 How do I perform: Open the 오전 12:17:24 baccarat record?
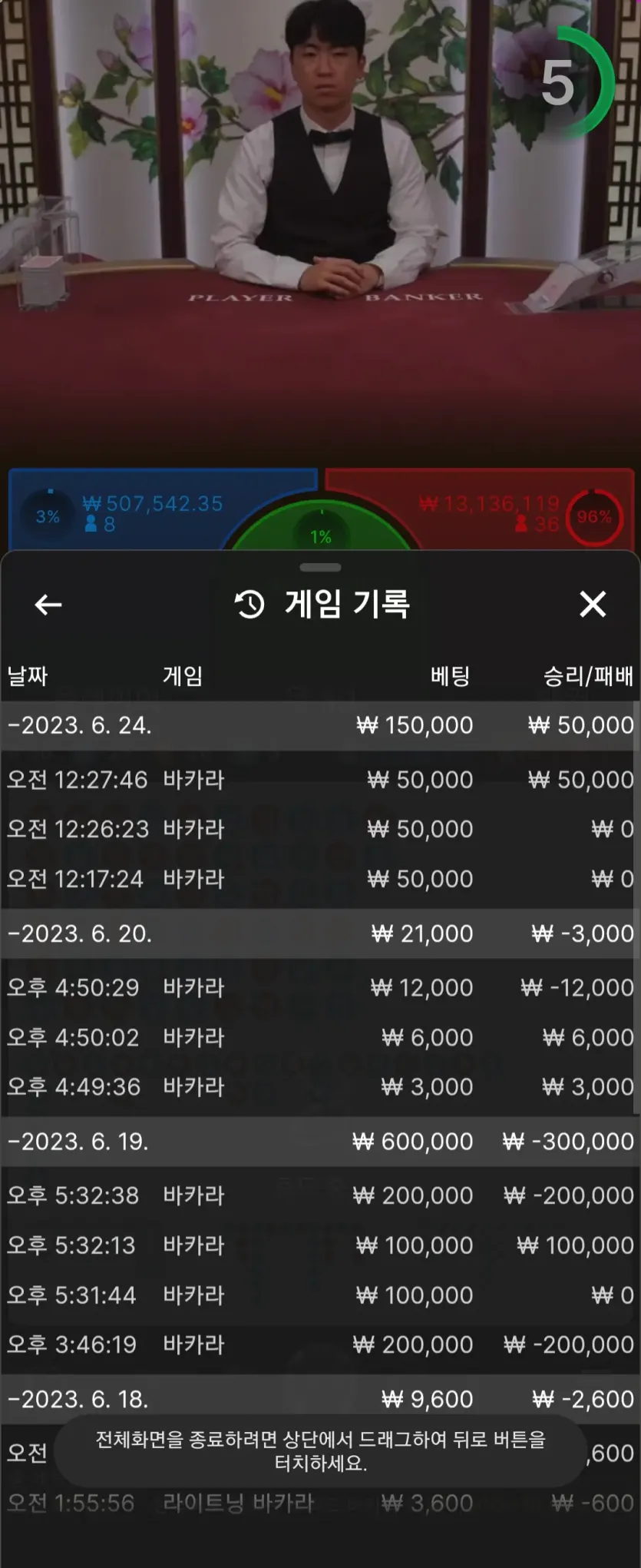coord(320,879)
